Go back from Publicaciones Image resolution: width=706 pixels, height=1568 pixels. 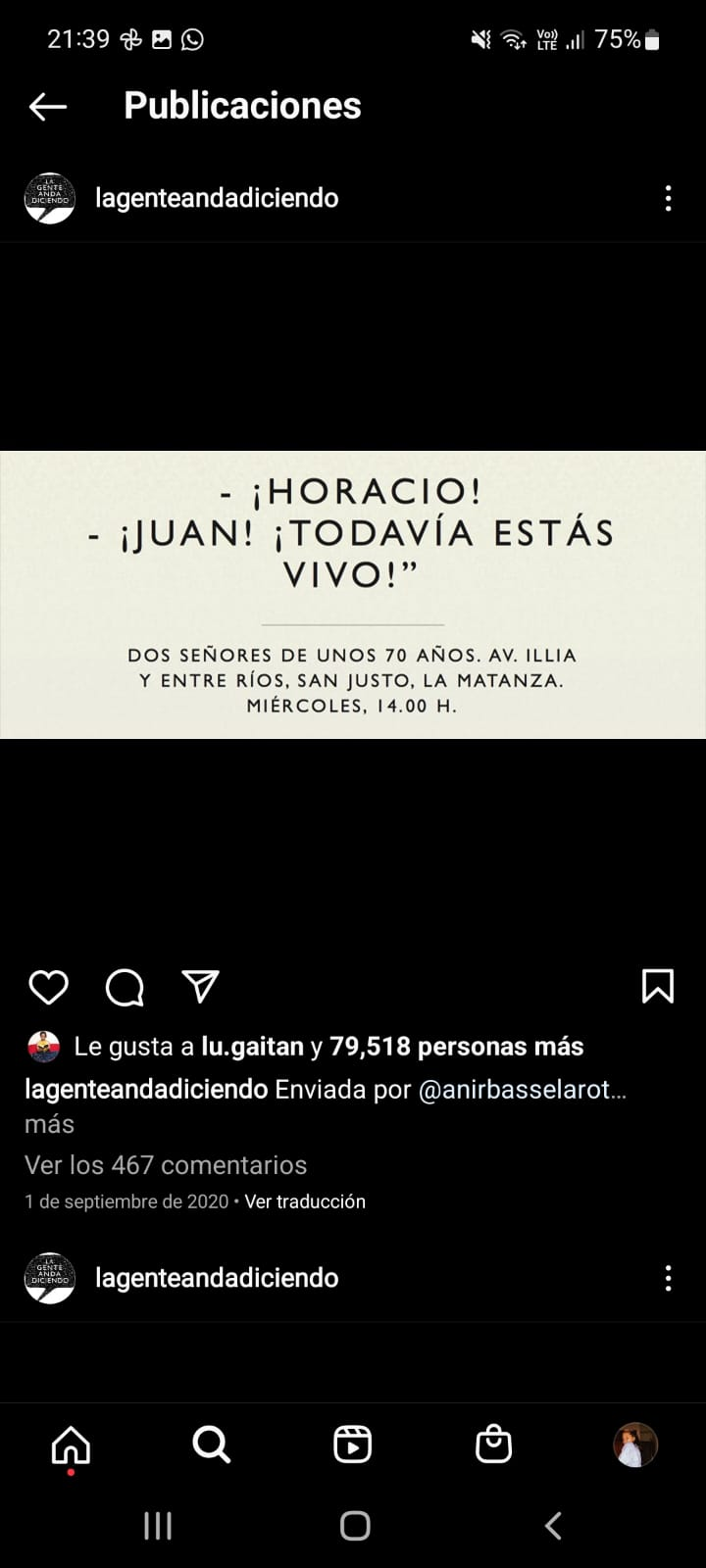(48, 106)
